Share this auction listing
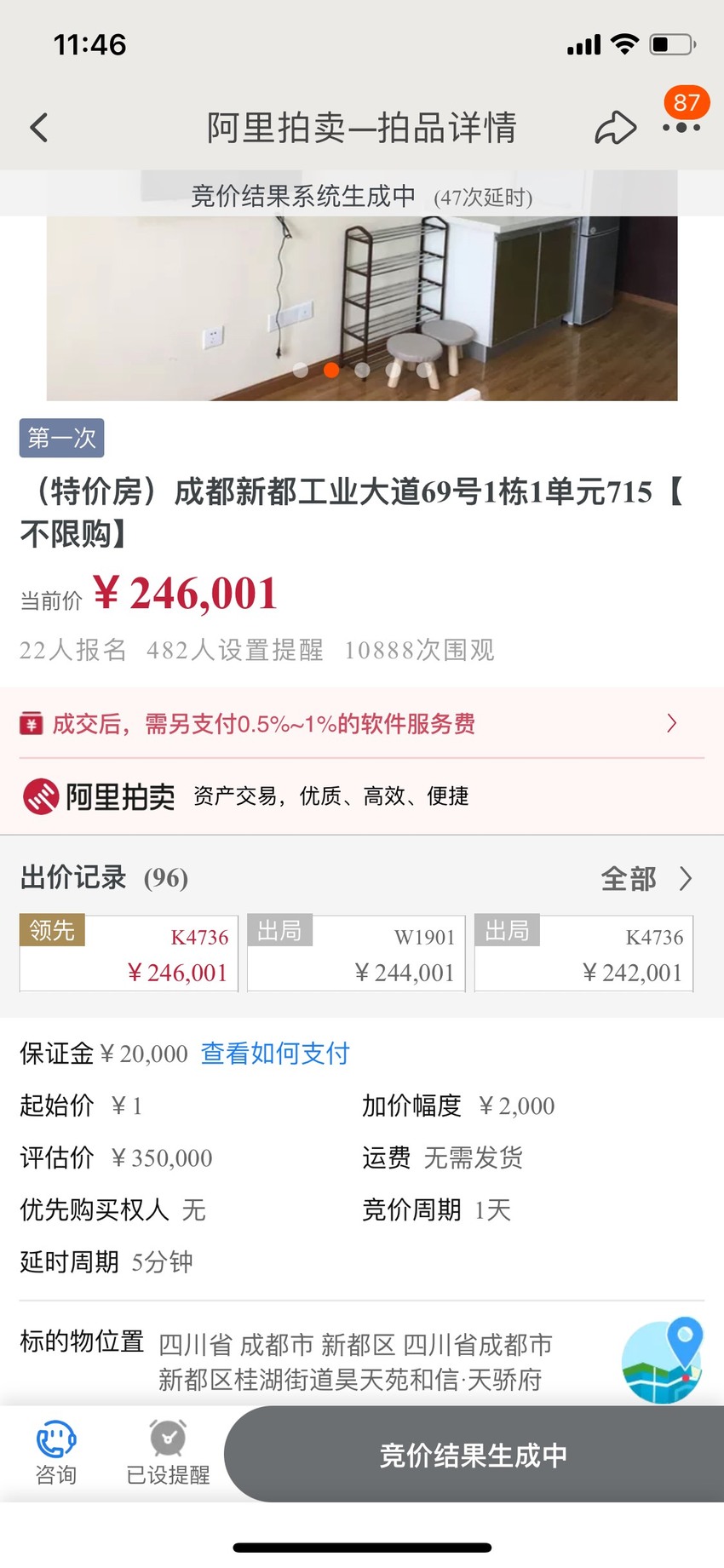This screenshot has height=1568, width=724. [x=615, y=128]
